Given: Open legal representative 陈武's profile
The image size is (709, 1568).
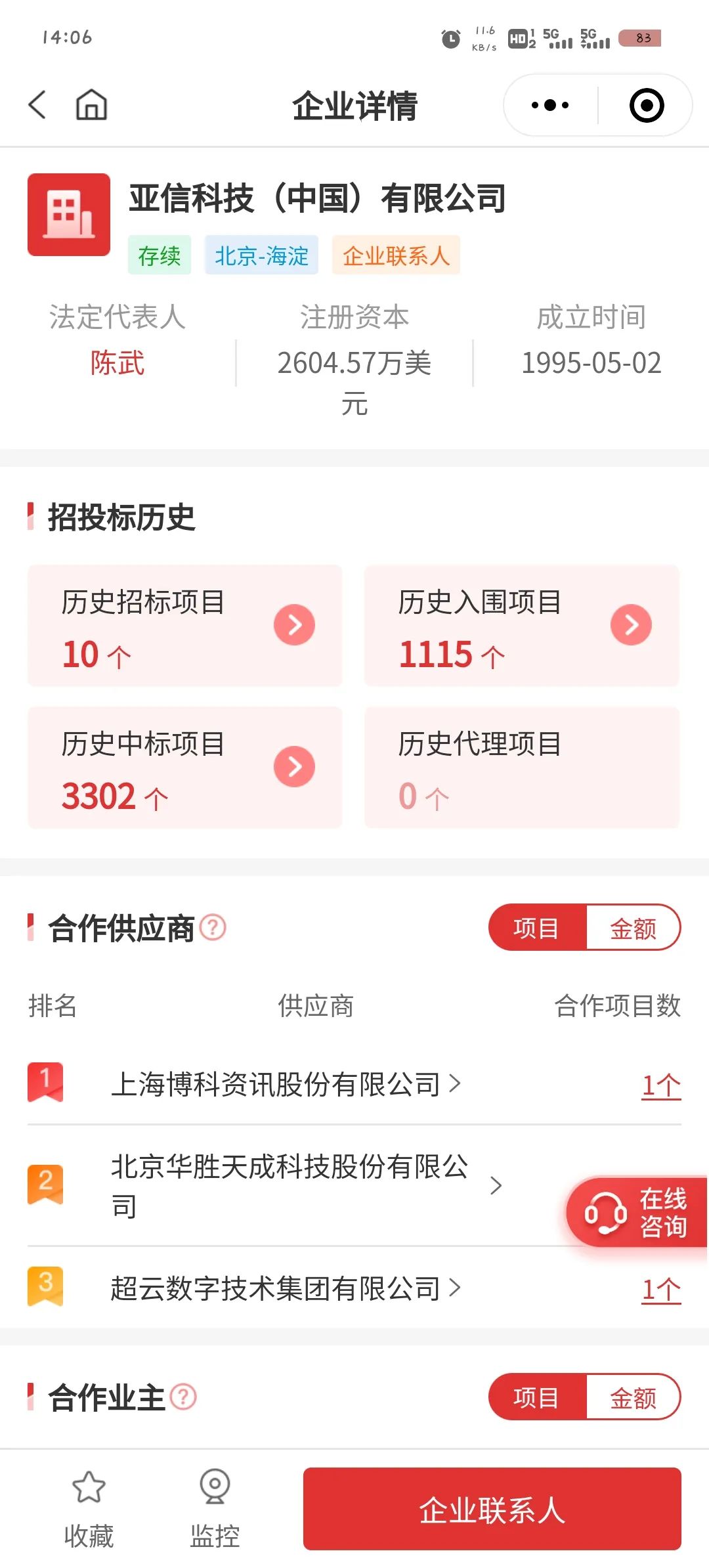Looking at the screenshot, I should [118, 363].
